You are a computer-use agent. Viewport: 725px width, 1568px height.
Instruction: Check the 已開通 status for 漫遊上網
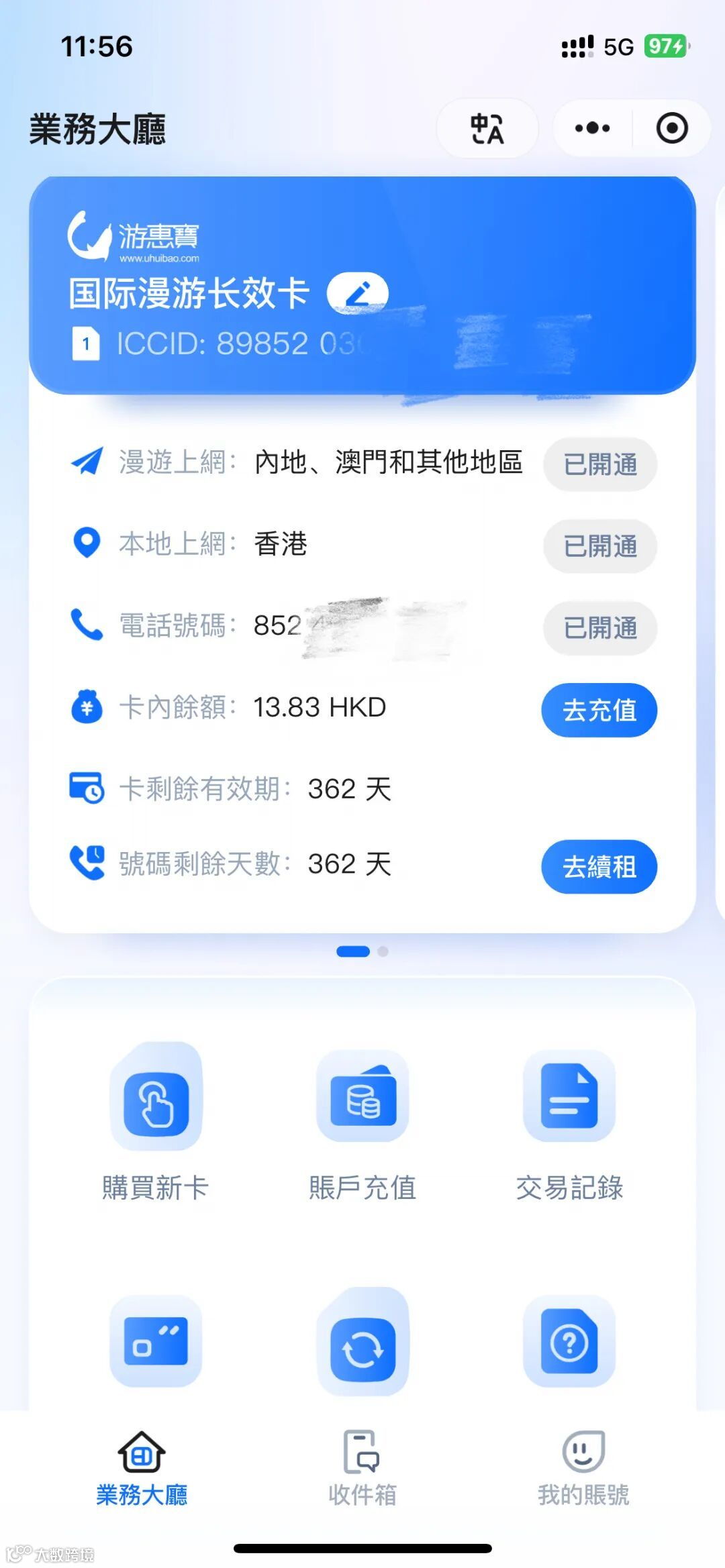tap(599, 465)
